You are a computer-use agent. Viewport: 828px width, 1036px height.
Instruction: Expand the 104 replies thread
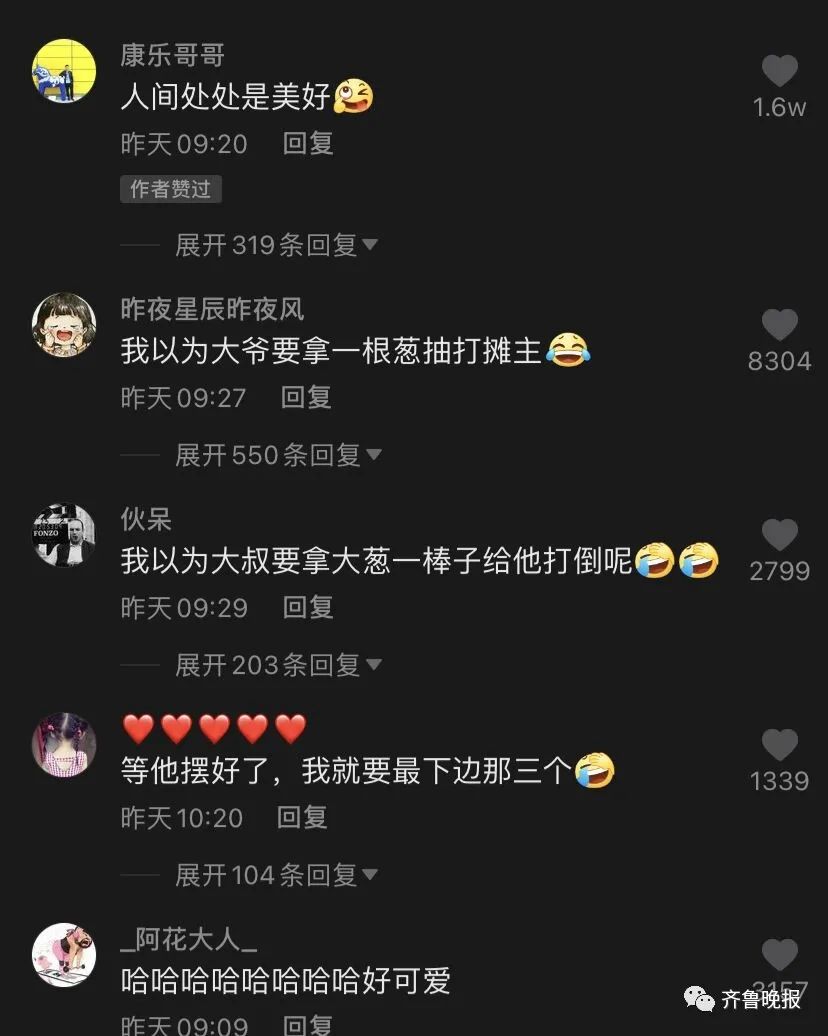pos(276,876)
